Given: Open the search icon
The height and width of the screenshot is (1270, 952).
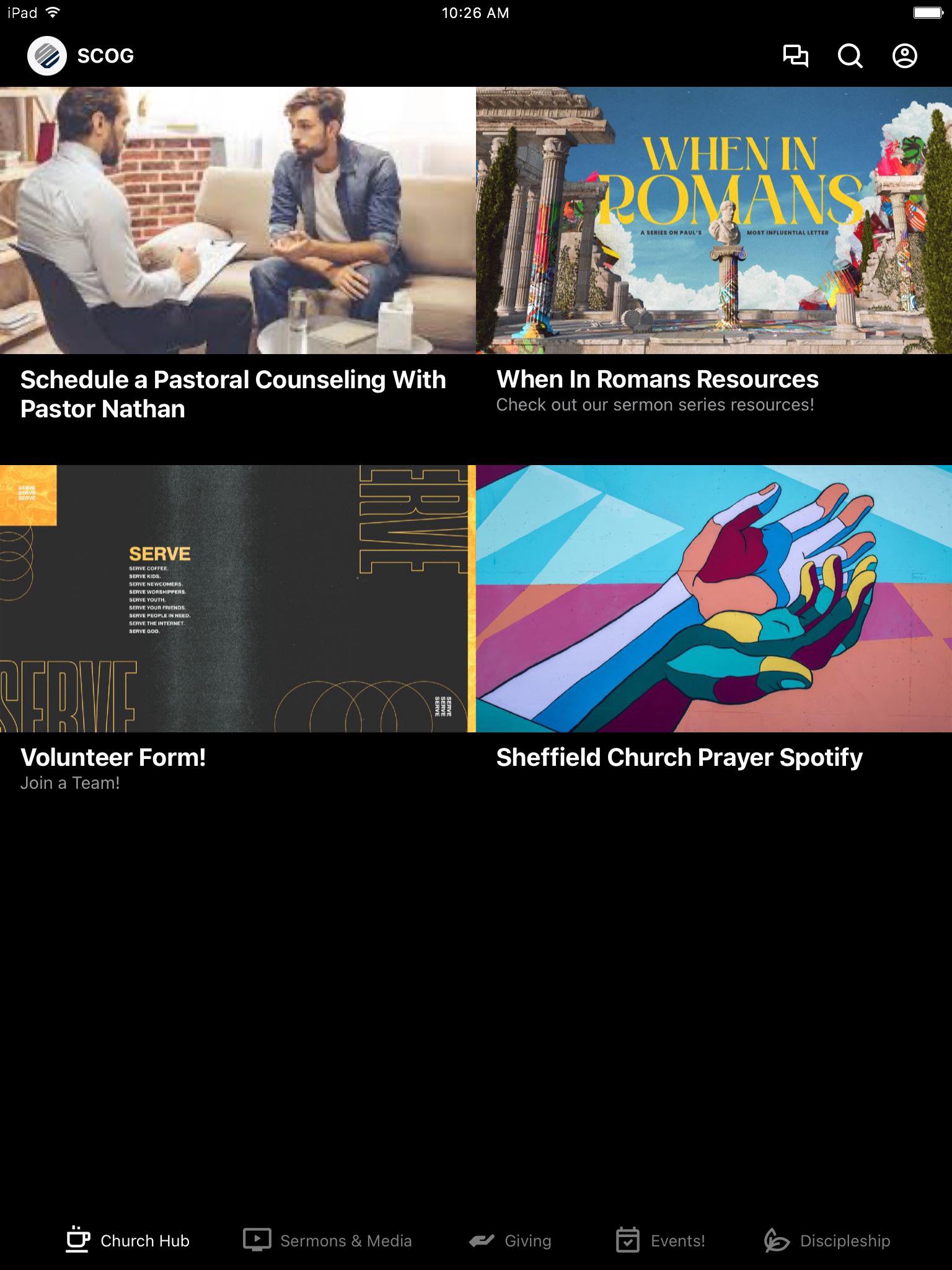Looking at the screenshot, I should (x=850, y=56).
